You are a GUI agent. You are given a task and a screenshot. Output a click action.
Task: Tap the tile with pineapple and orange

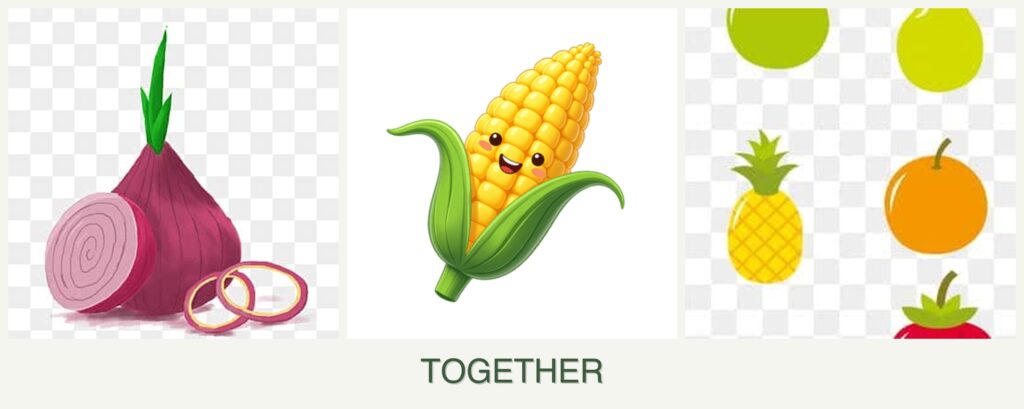click(x=850, y=174)
